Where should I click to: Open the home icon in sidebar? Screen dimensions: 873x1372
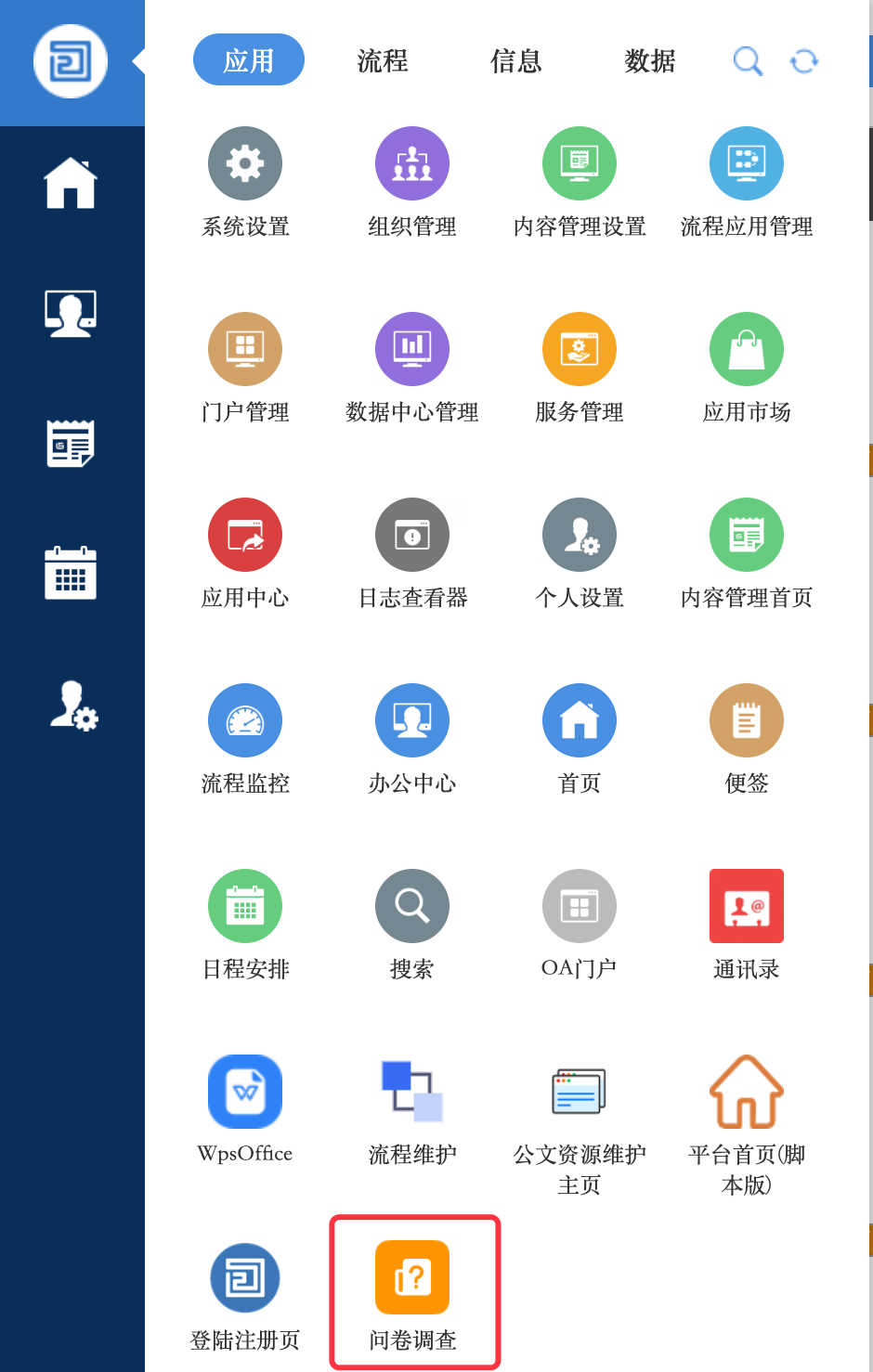[x=71, y=183]
